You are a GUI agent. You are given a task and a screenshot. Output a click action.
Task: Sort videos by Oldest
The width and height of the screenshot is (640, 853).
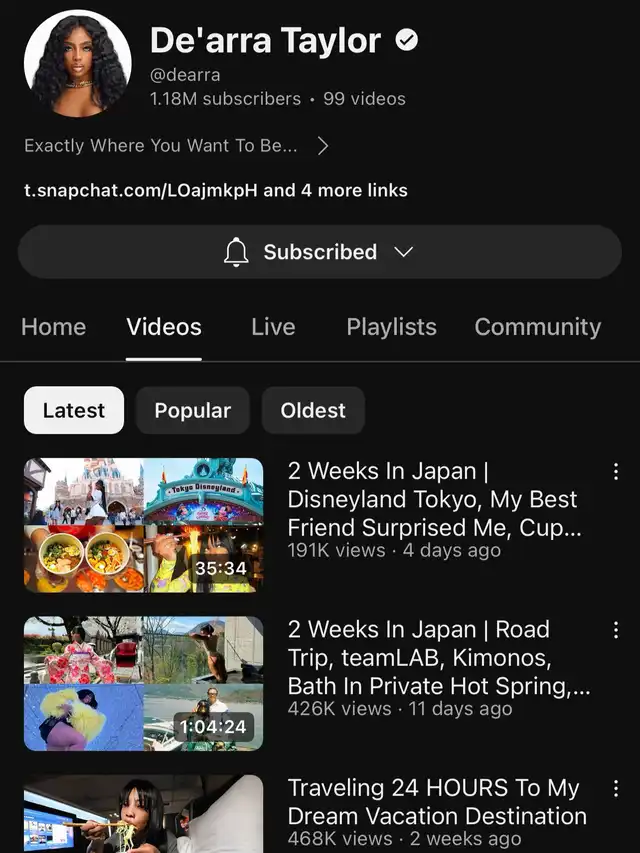[313, 410]
